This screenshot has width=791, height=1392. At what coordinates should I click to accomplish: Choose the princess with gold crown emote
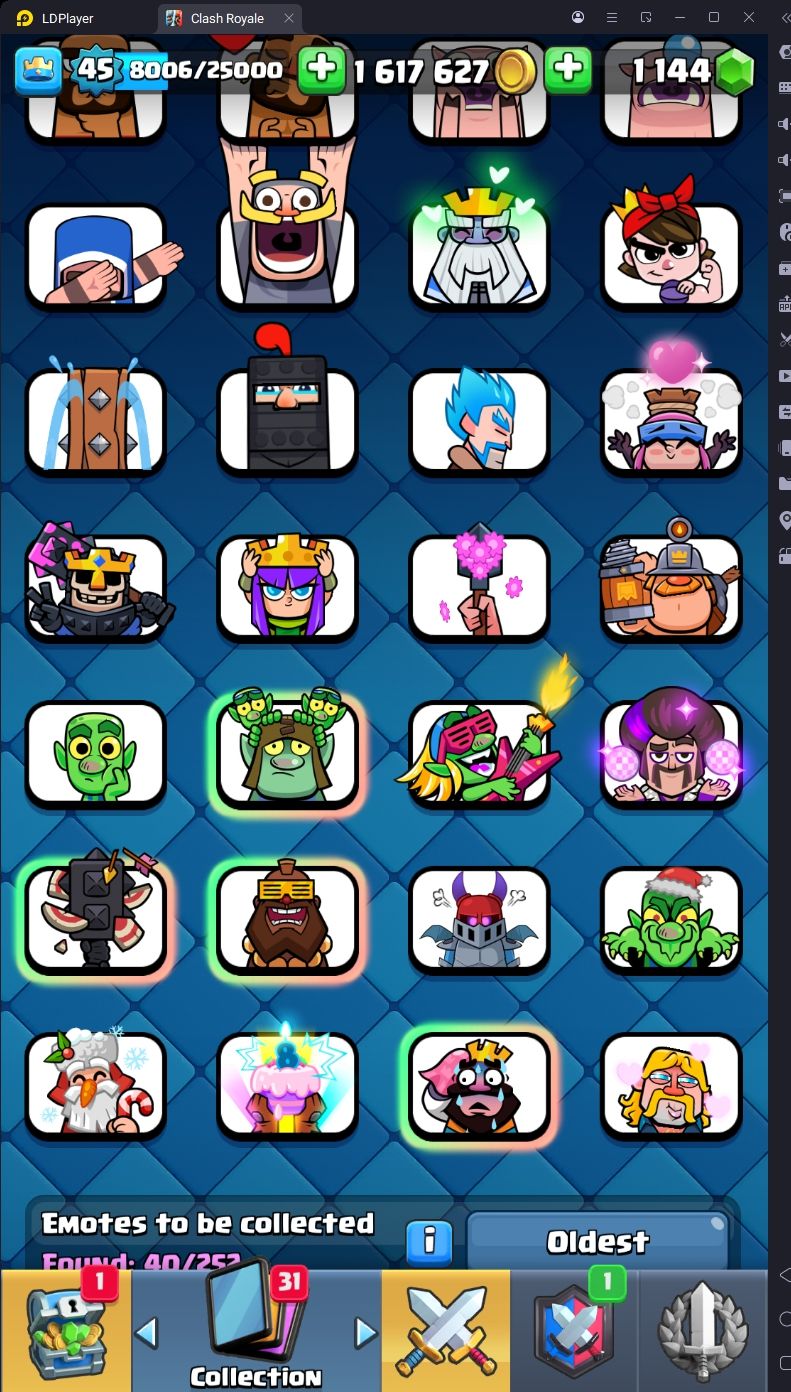[287, 587]
